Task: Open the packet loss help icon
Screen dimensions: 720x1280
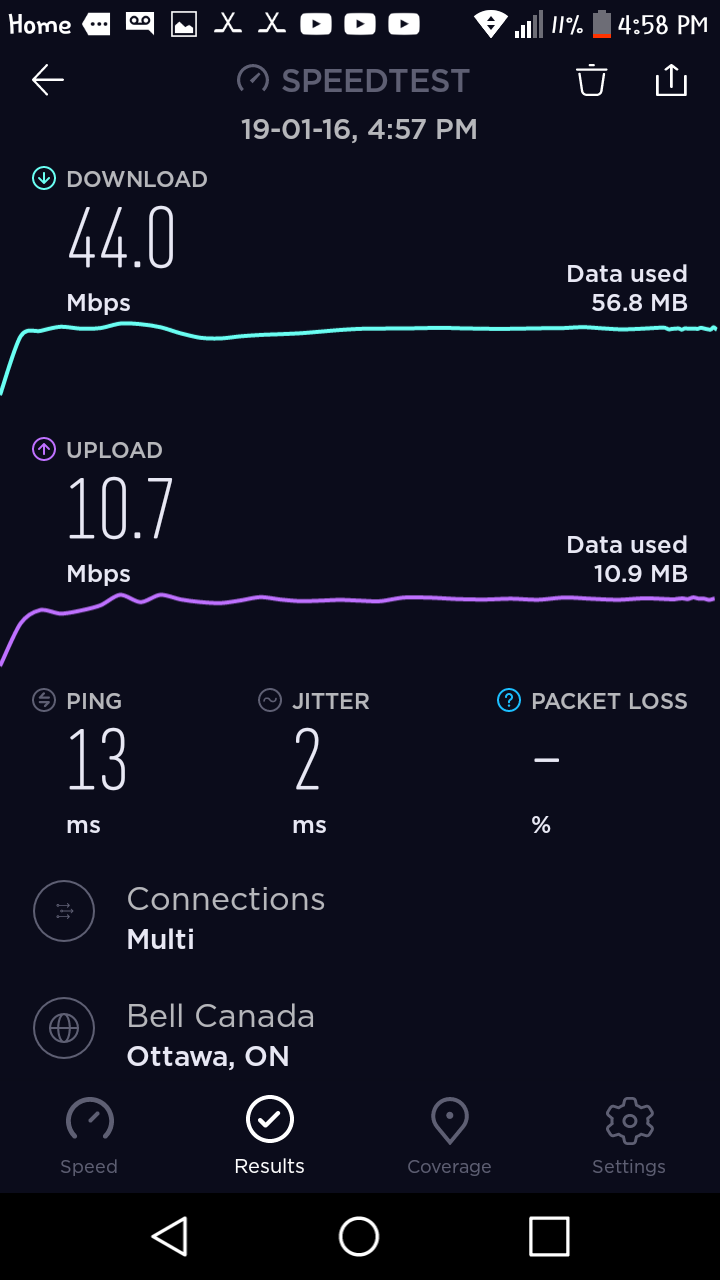Action: [x=509, y=701]
